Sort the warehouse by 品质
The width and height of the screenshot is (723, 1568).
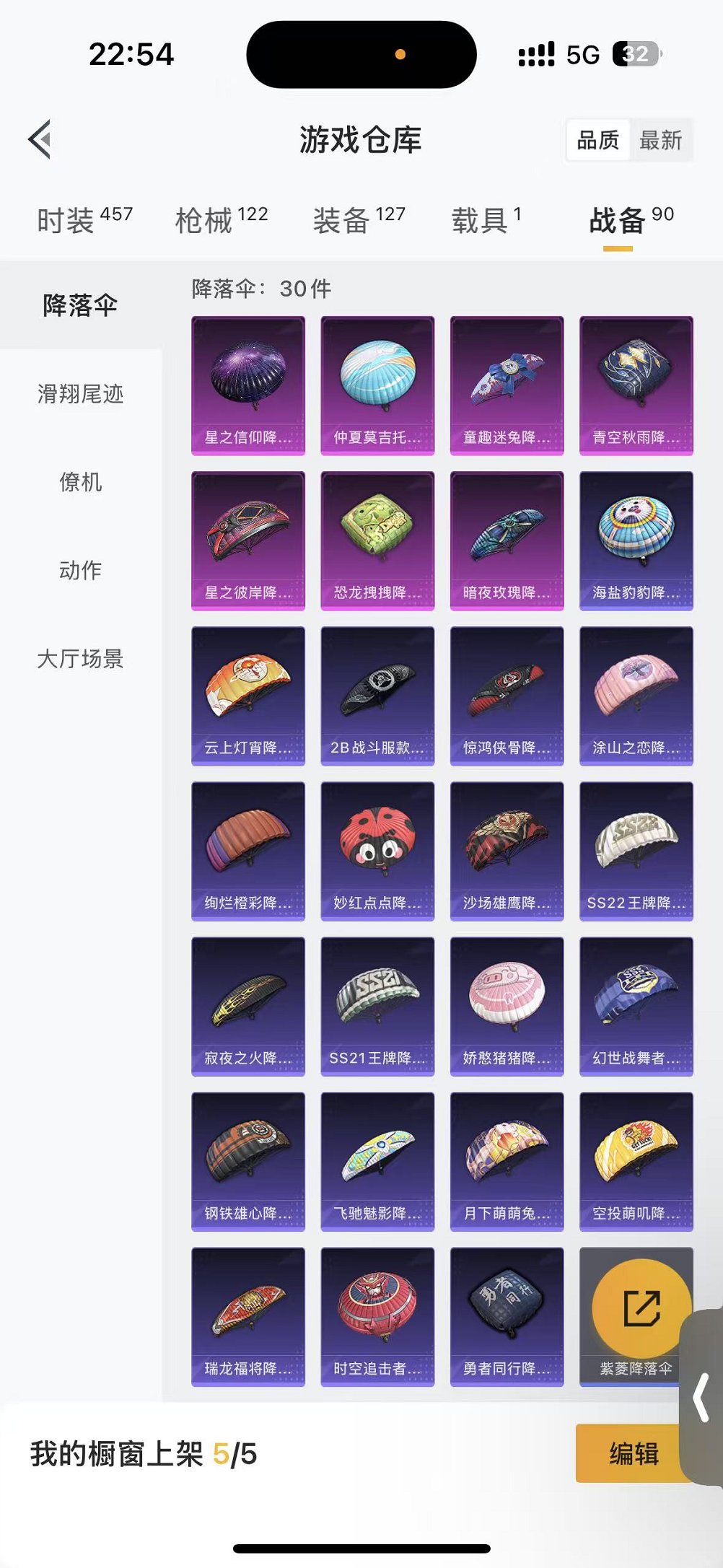(x=598, y=140)
